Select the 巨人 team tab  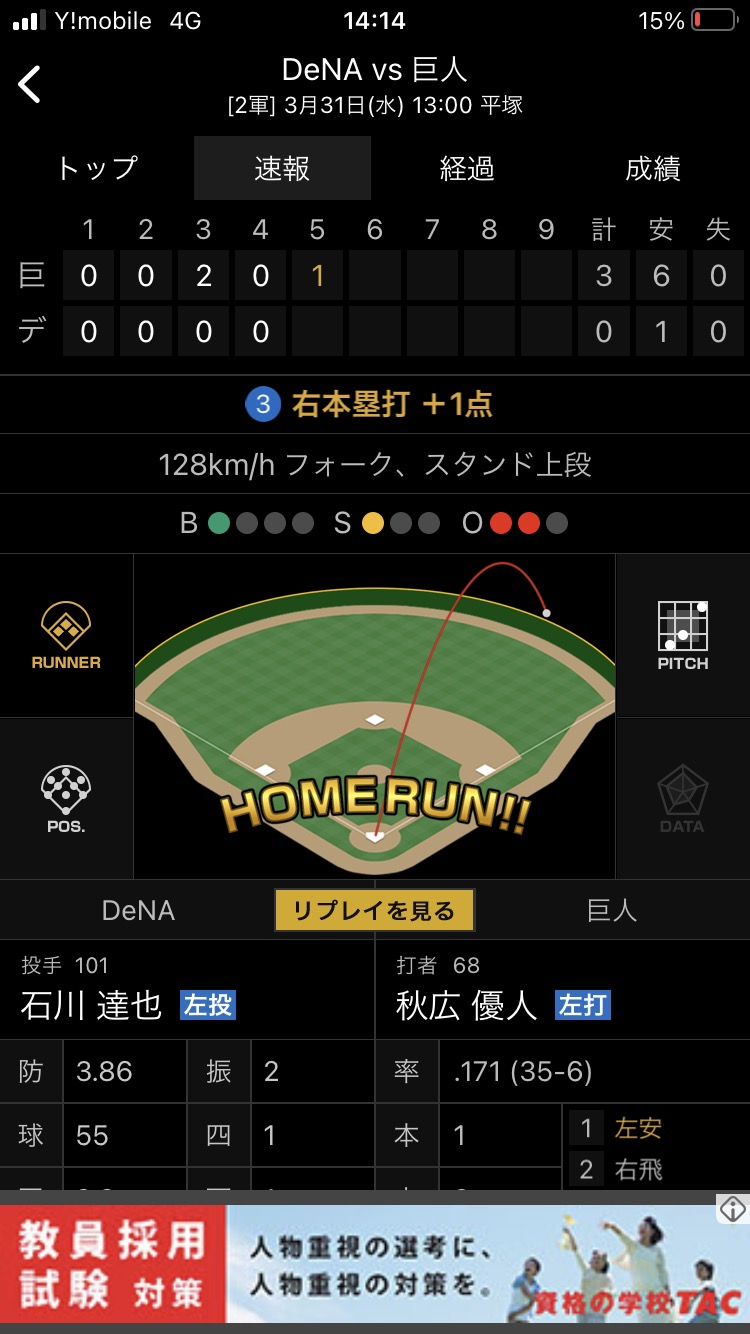(611, 910)
